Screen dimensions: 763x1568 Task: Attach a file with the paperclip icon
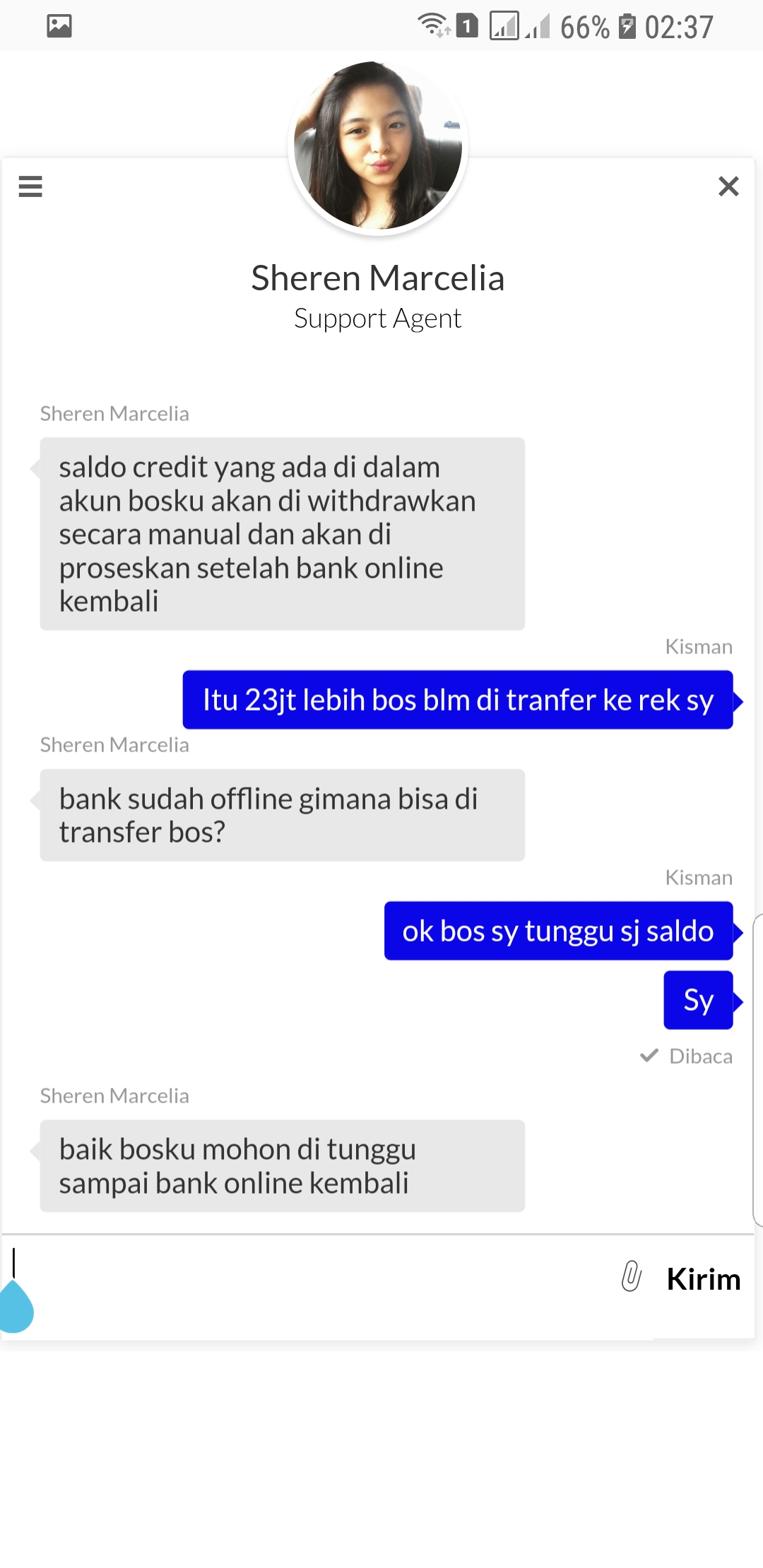(631, 1276)
